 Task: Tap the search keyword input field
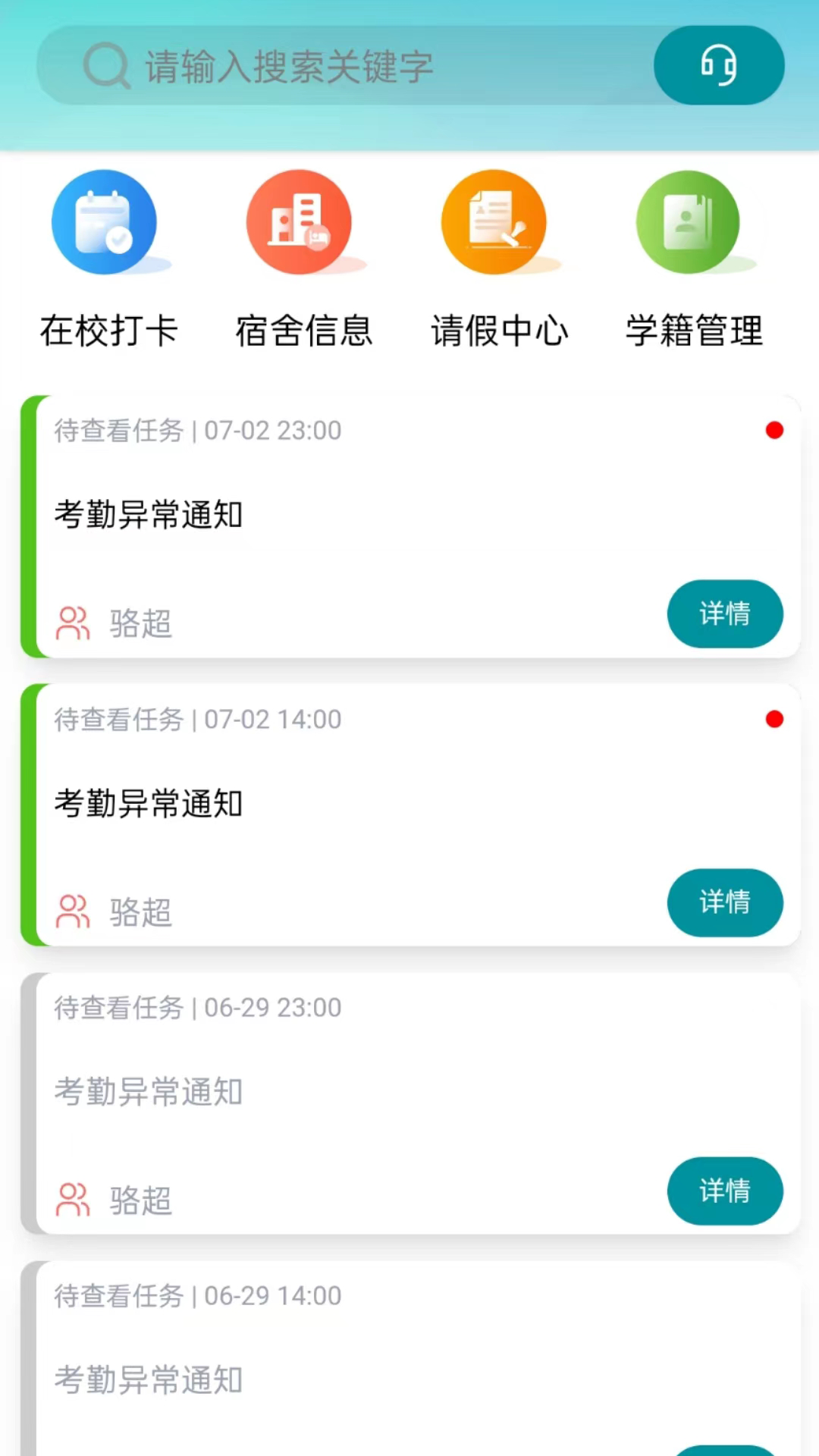pos(341,66)
